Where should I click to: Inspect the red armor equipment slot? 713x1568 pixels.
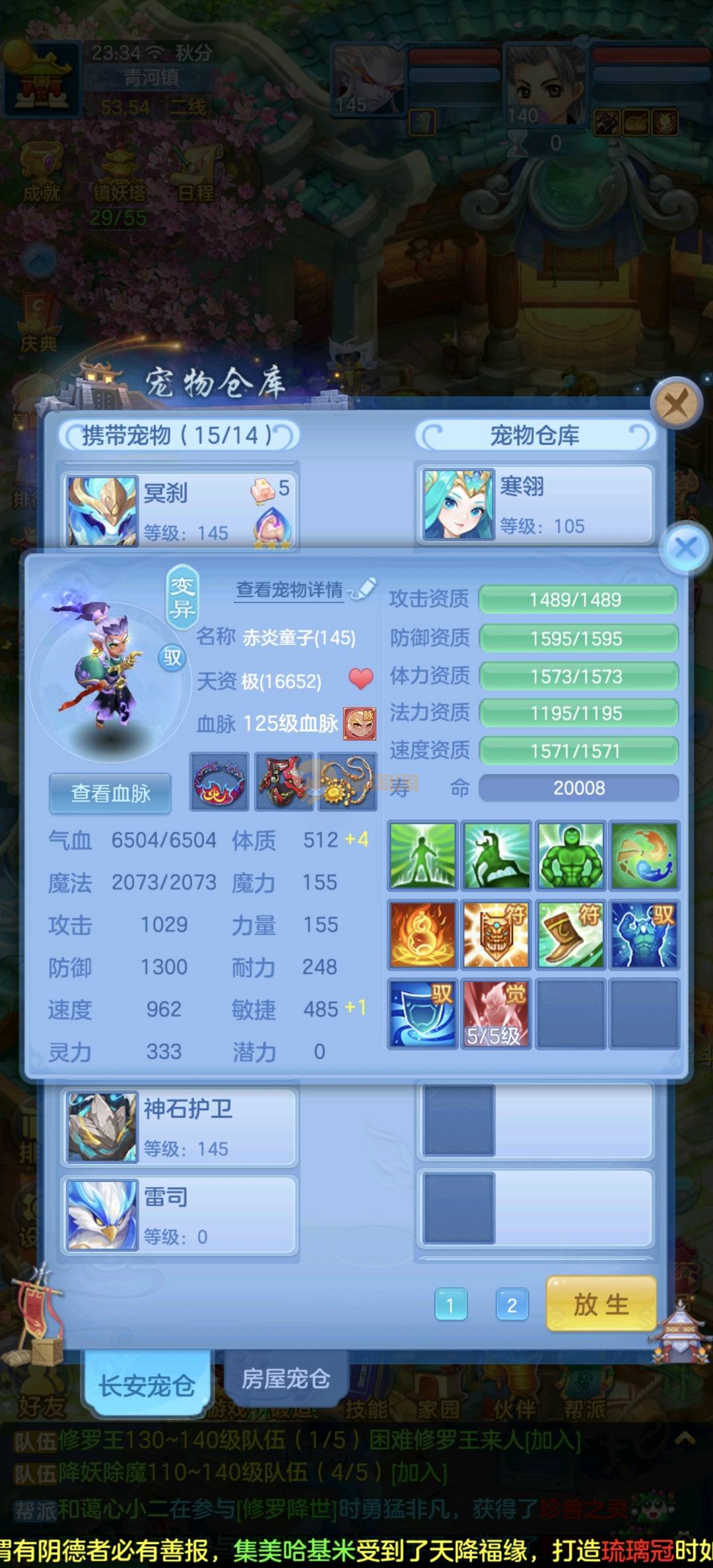284,781
